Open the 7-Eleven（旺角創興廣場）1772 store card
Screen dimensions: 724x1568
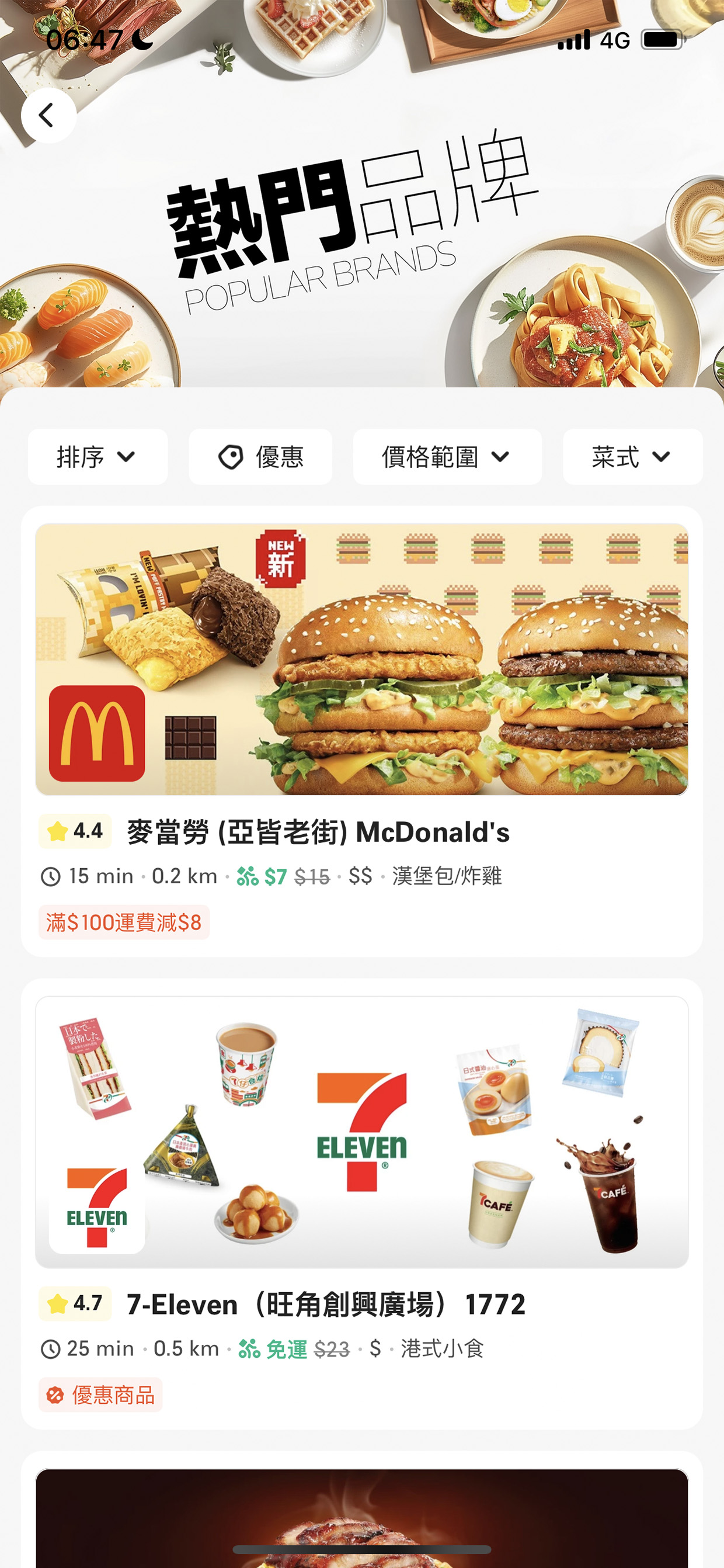[362, 1204]
